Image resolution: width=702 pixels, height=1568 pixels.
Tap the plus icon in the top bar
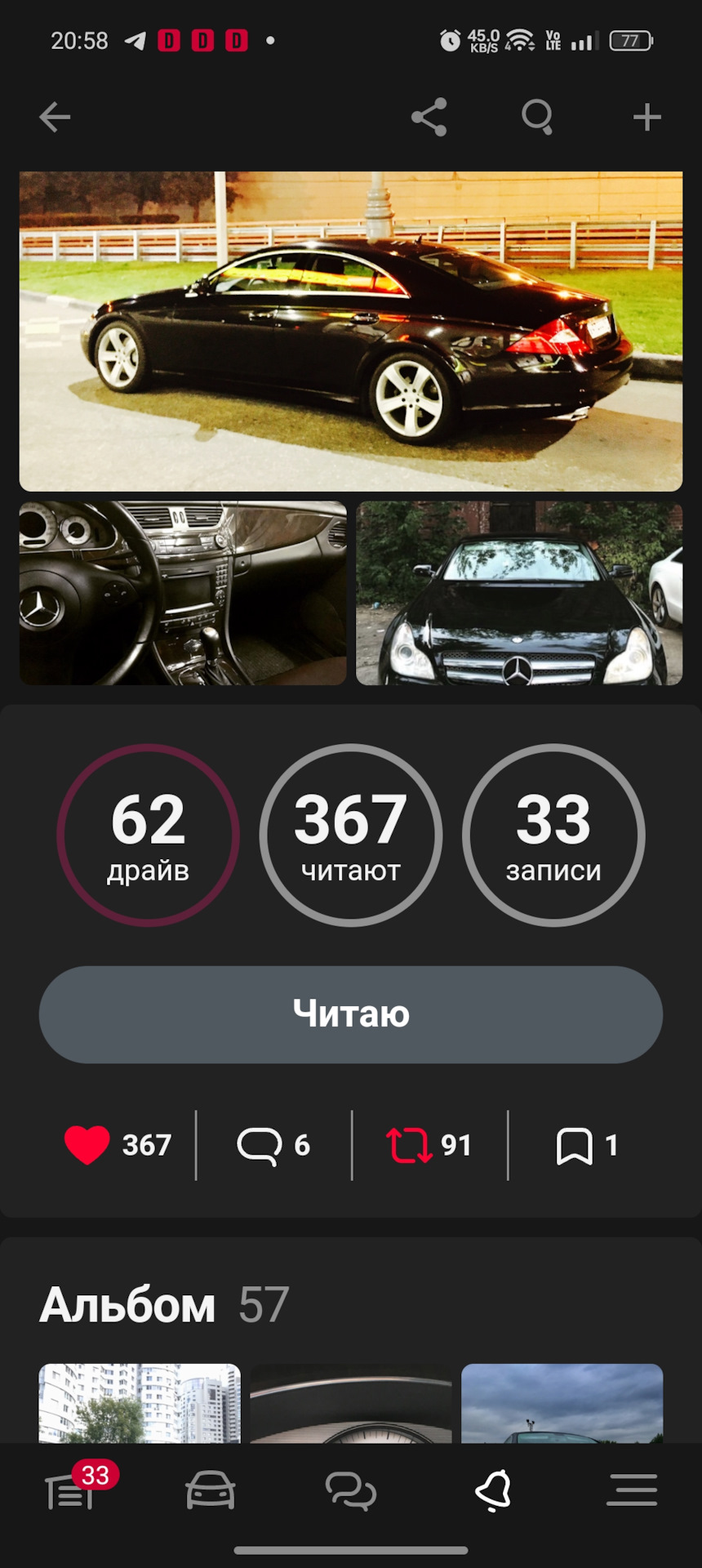pos(647,118)
